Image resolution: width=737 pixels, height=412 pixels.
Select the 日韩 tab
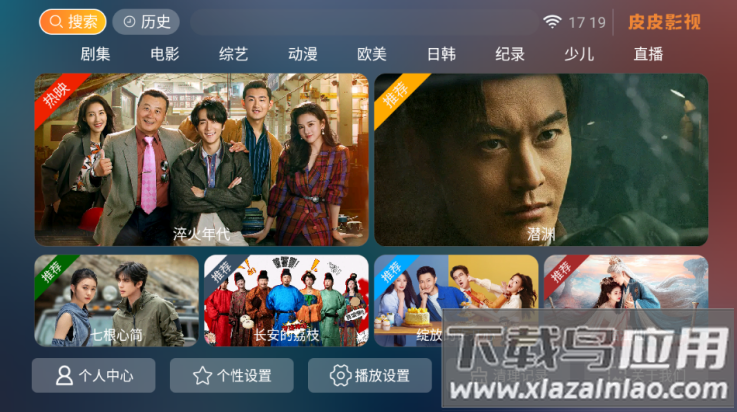[x=441, y=54]
